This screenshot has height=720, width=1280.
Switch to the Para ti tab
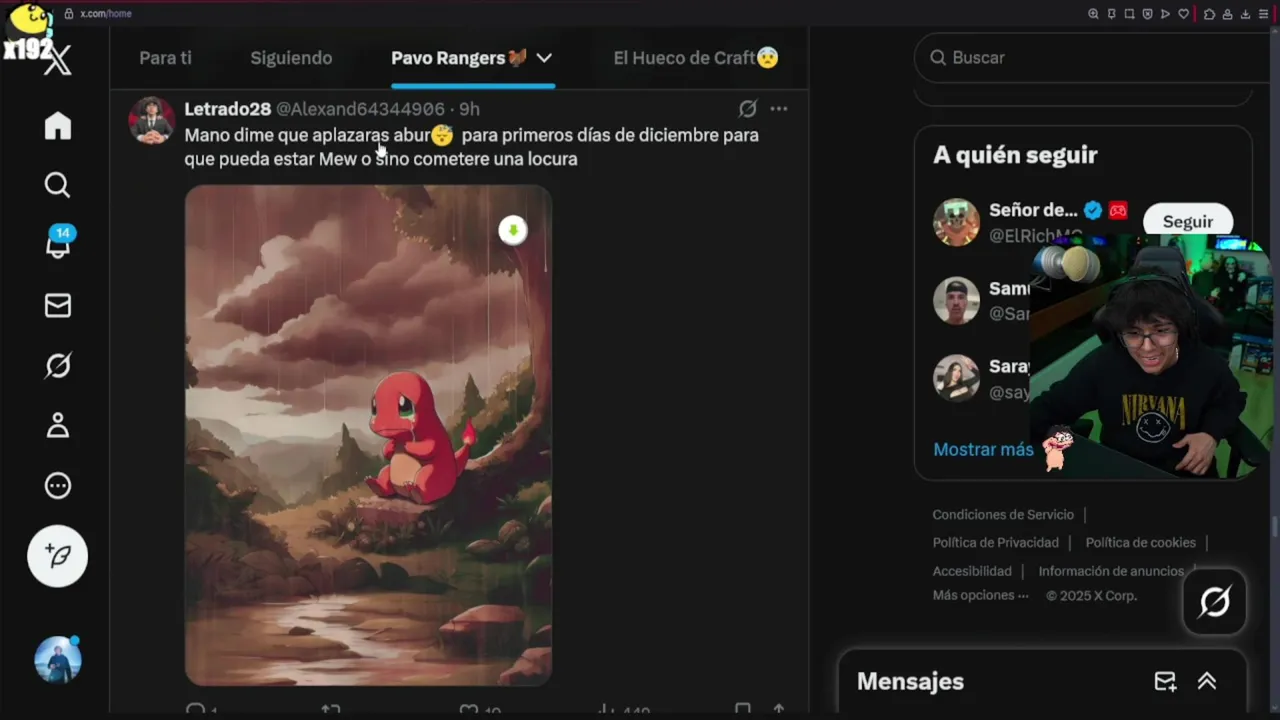pos(165,58)
